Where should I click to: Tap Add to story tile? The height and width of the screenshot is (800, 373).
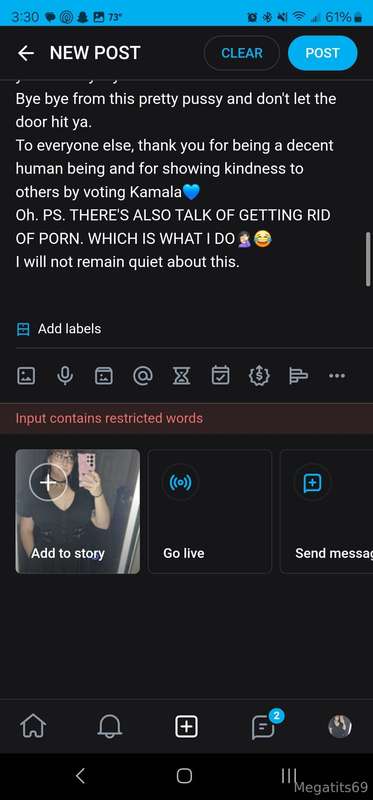pos(78,511)
